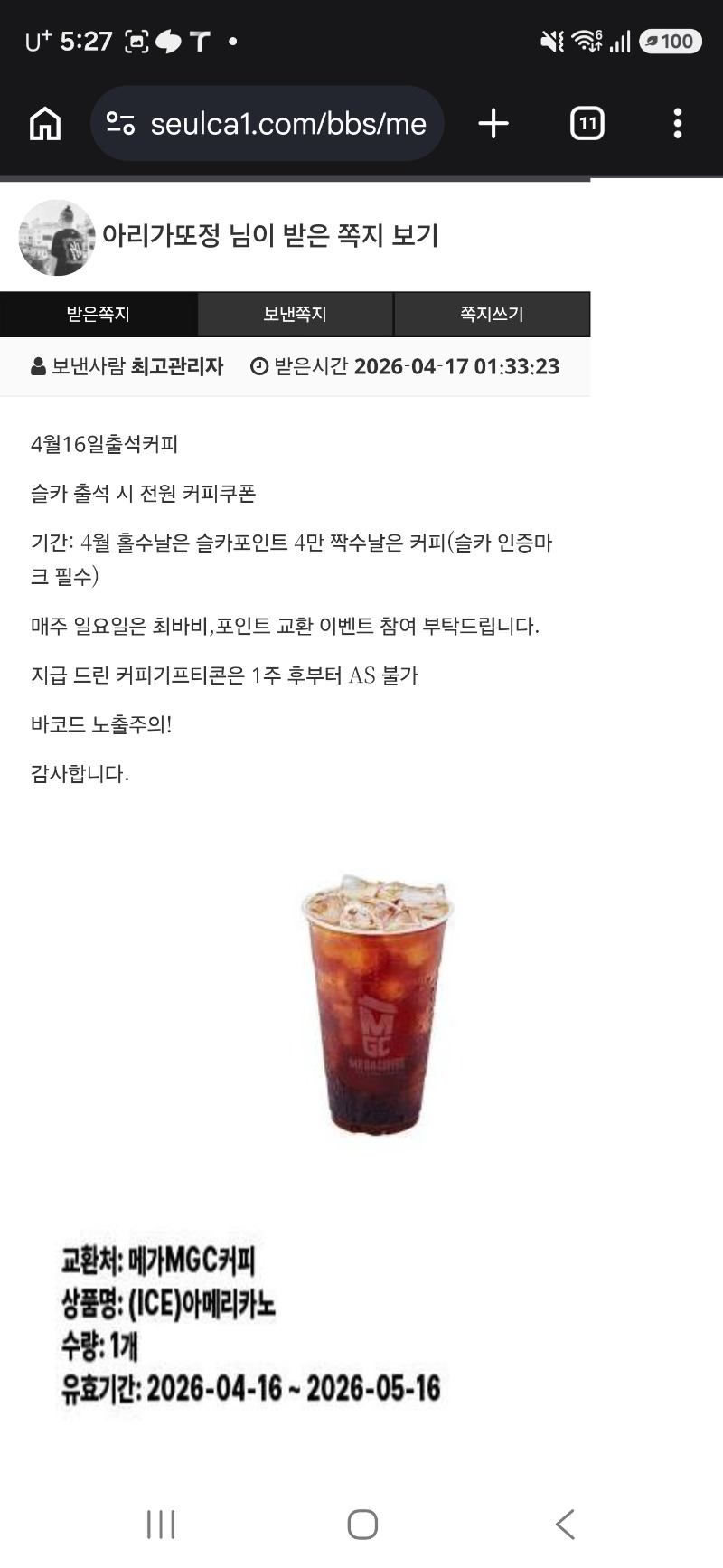Tap the system back button
The image size is (723, 1568).
click(x=565, y=1524)
